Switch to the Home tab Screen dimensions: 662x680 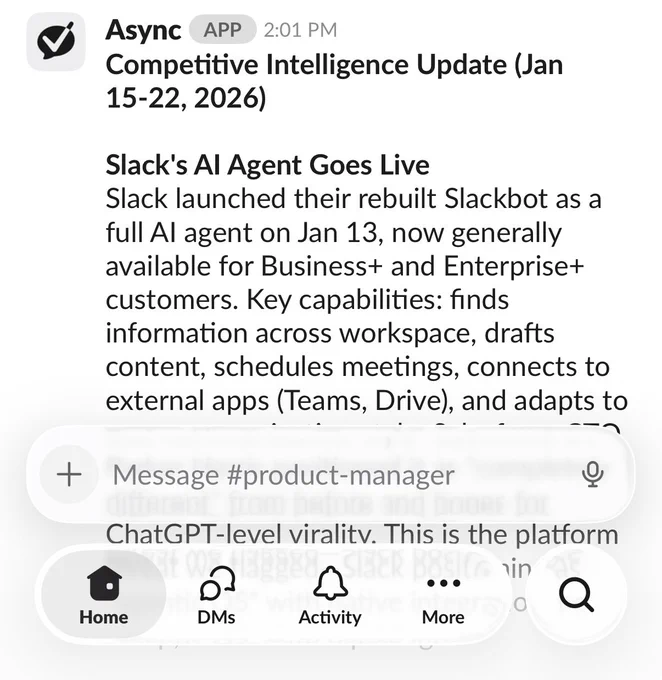point(104,595)
